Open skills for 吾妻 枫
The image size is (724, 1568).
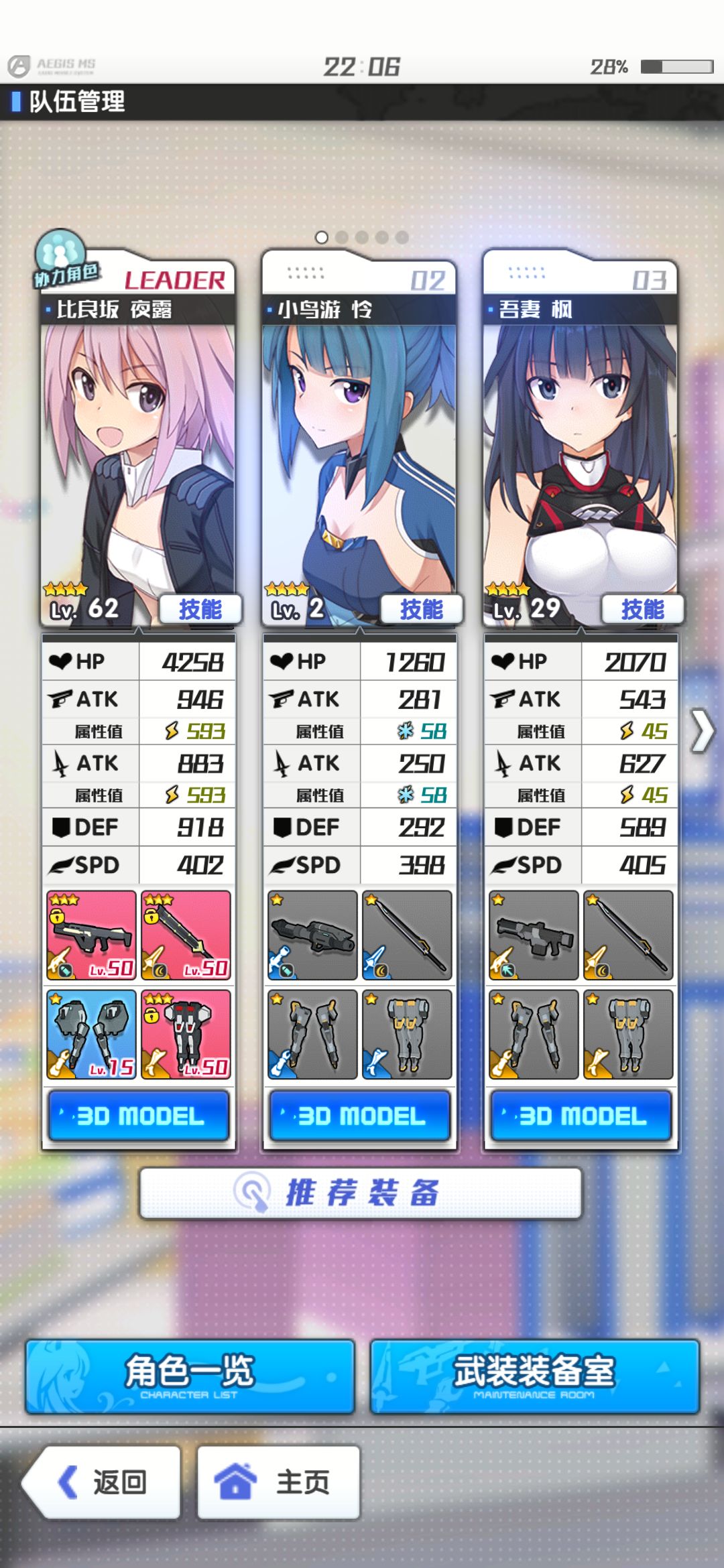[642, 609]
